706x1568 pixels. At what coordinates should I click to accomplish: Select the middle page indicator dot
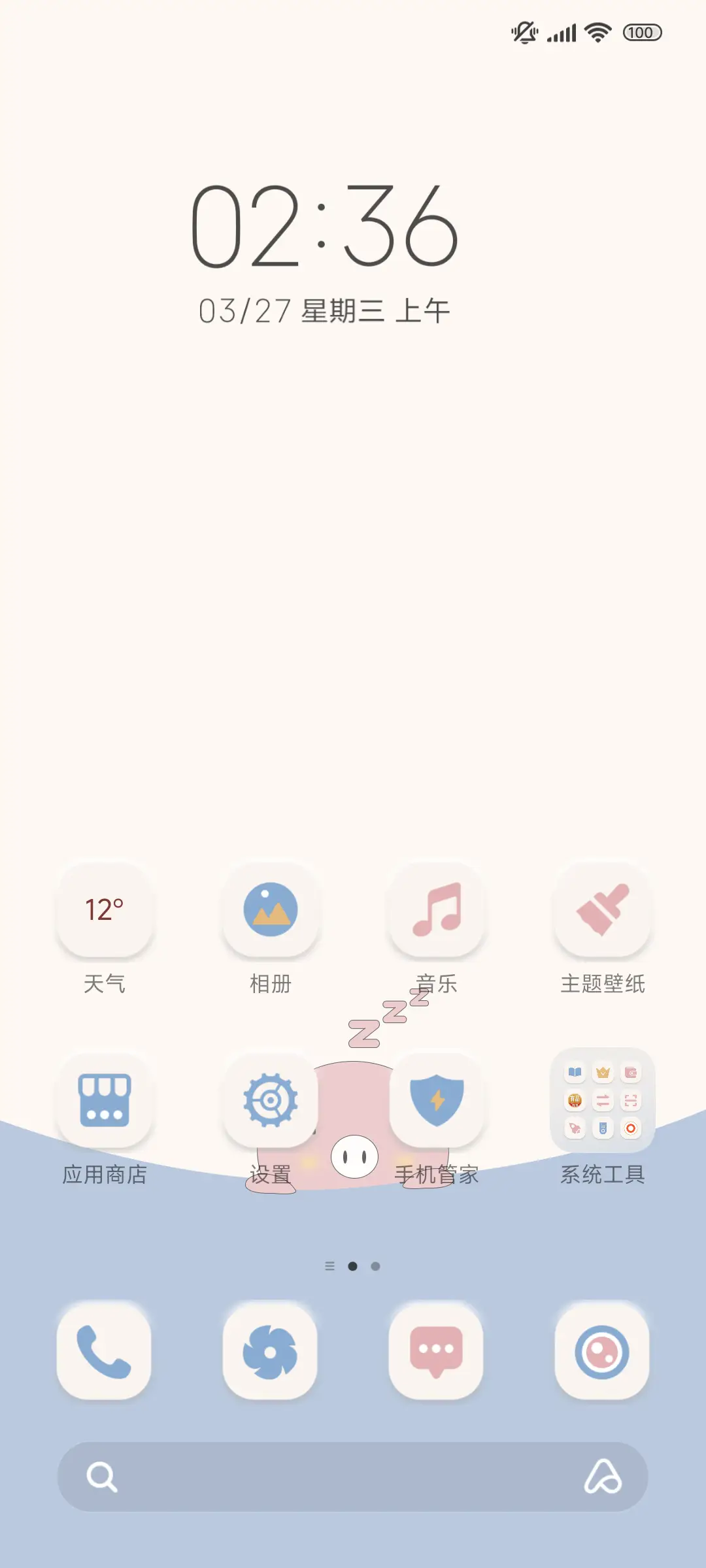click(353, 1266)
